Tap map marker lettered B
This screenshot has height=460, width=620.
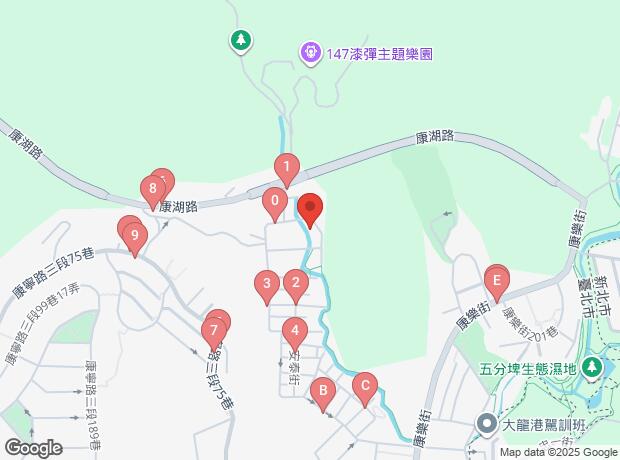coord(322,392)
